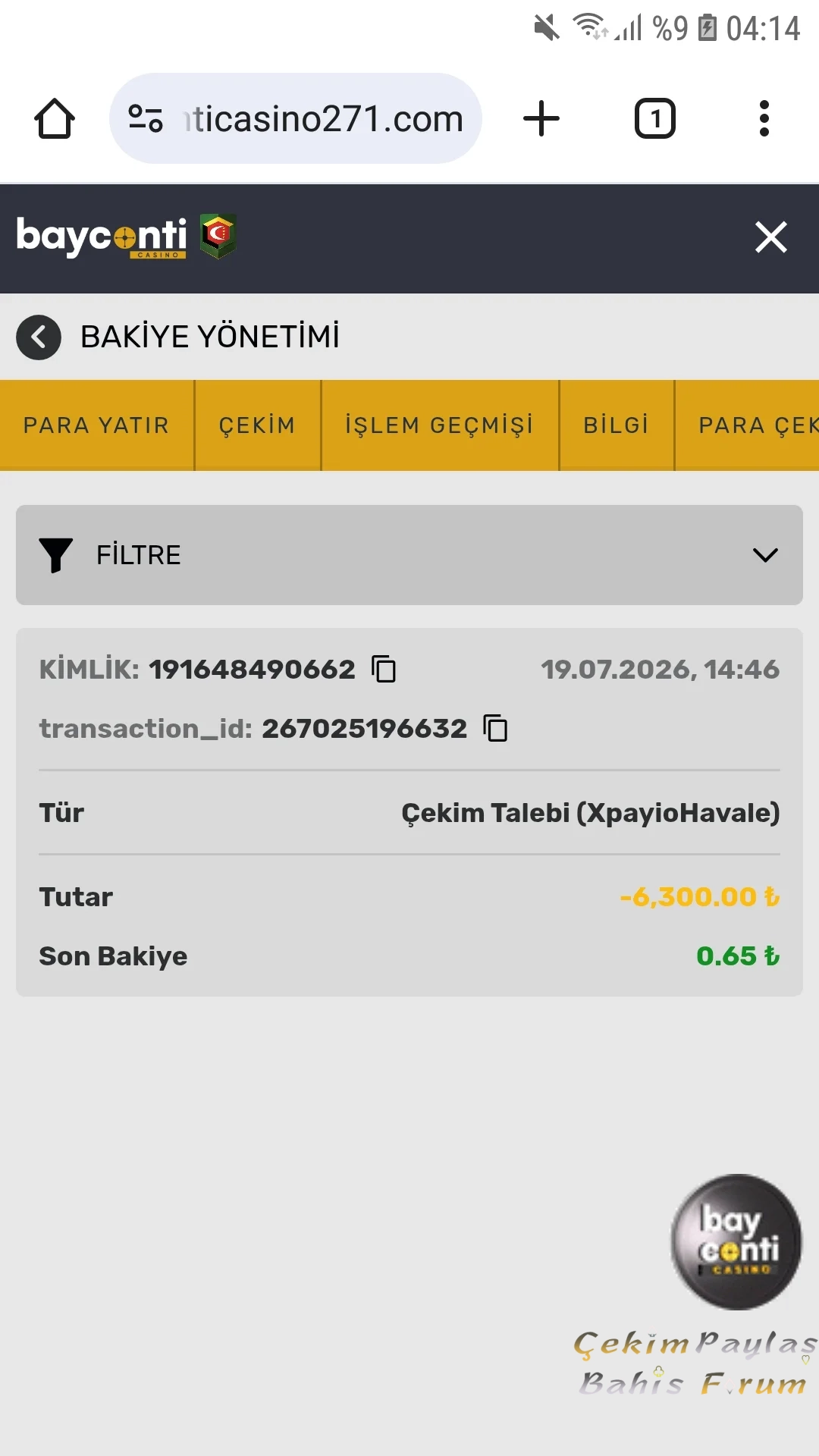Open the Bilgi tab
This screenshot has height=1456, width=819.
click(x=617, y=425)
